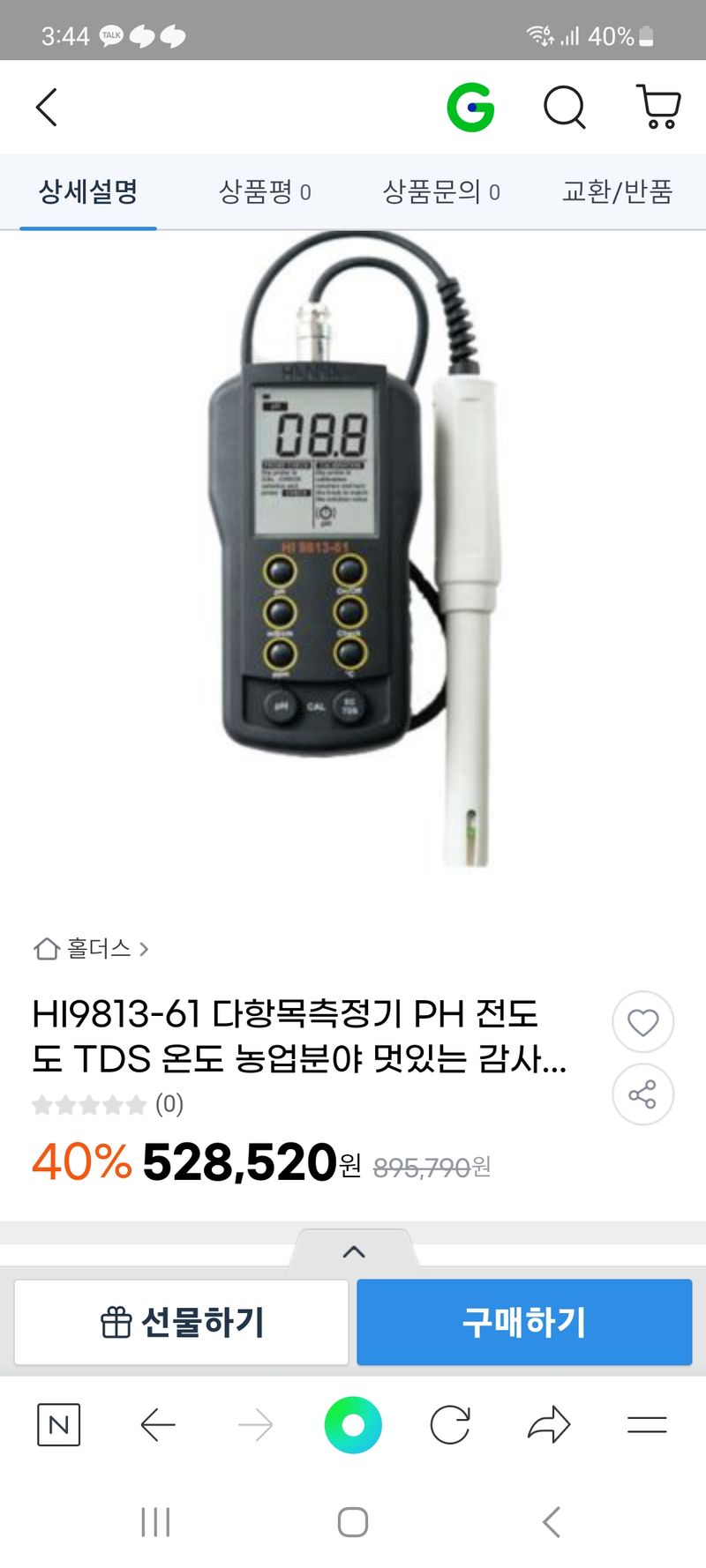The width and height of the screenshot is (706, 1568).
Task: Open the 교환/반품 tab
Action: tap(616, 192)
